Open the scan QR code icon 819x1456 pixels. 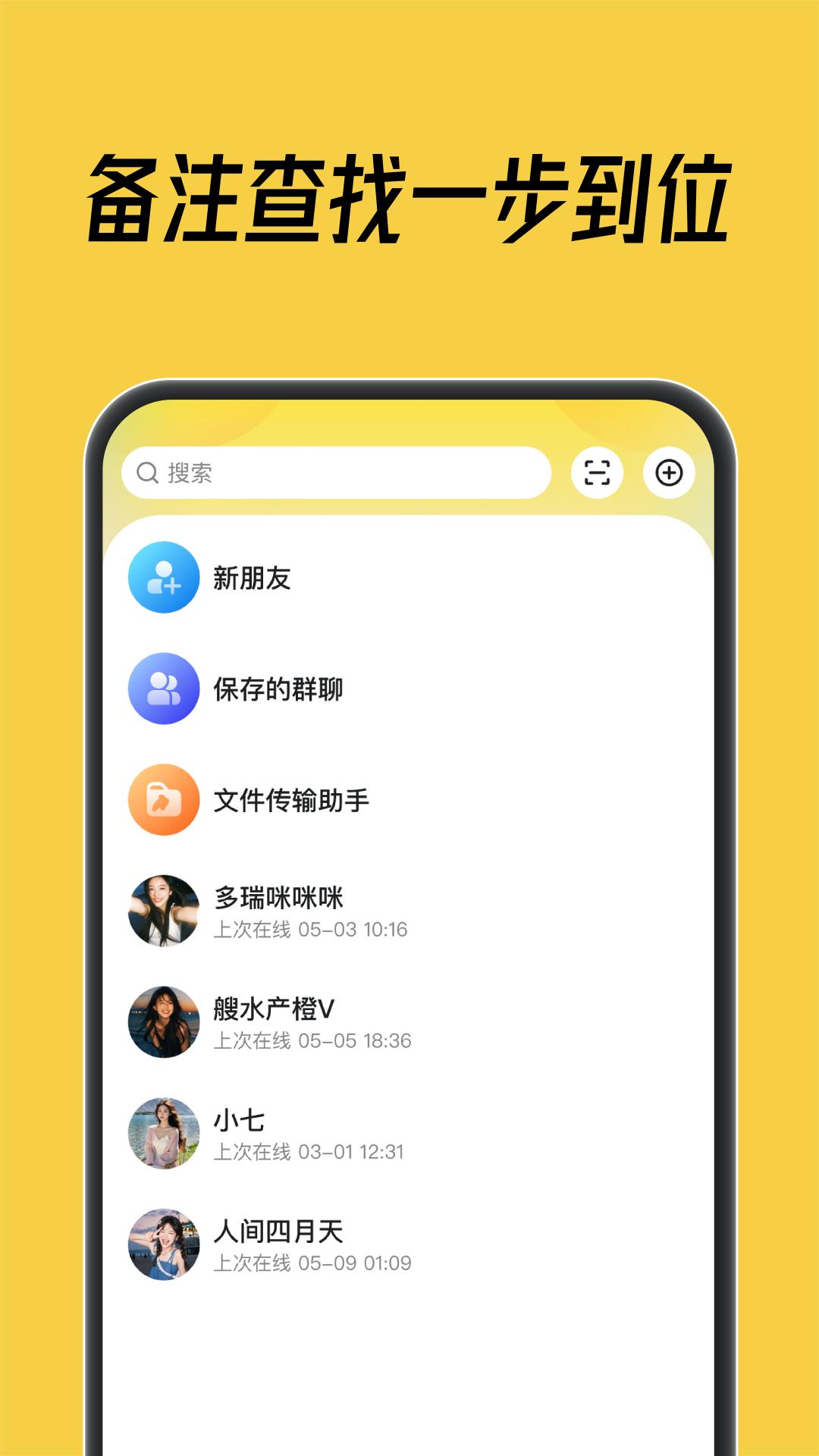598,473
